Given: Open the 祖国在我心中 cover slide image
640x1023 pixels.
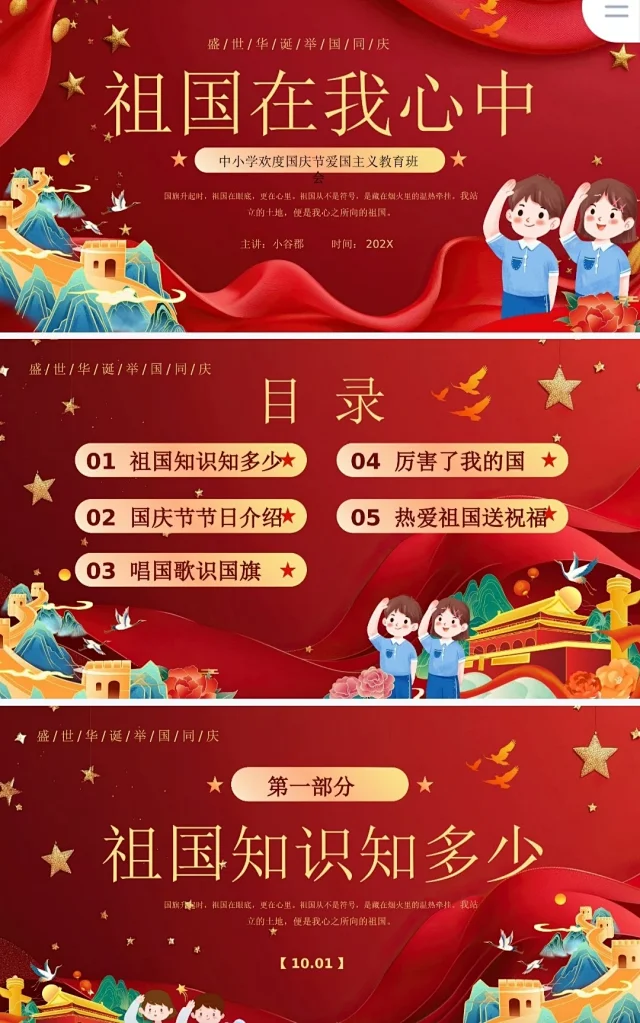Looking at the screenshot, I should coord(320,166).
